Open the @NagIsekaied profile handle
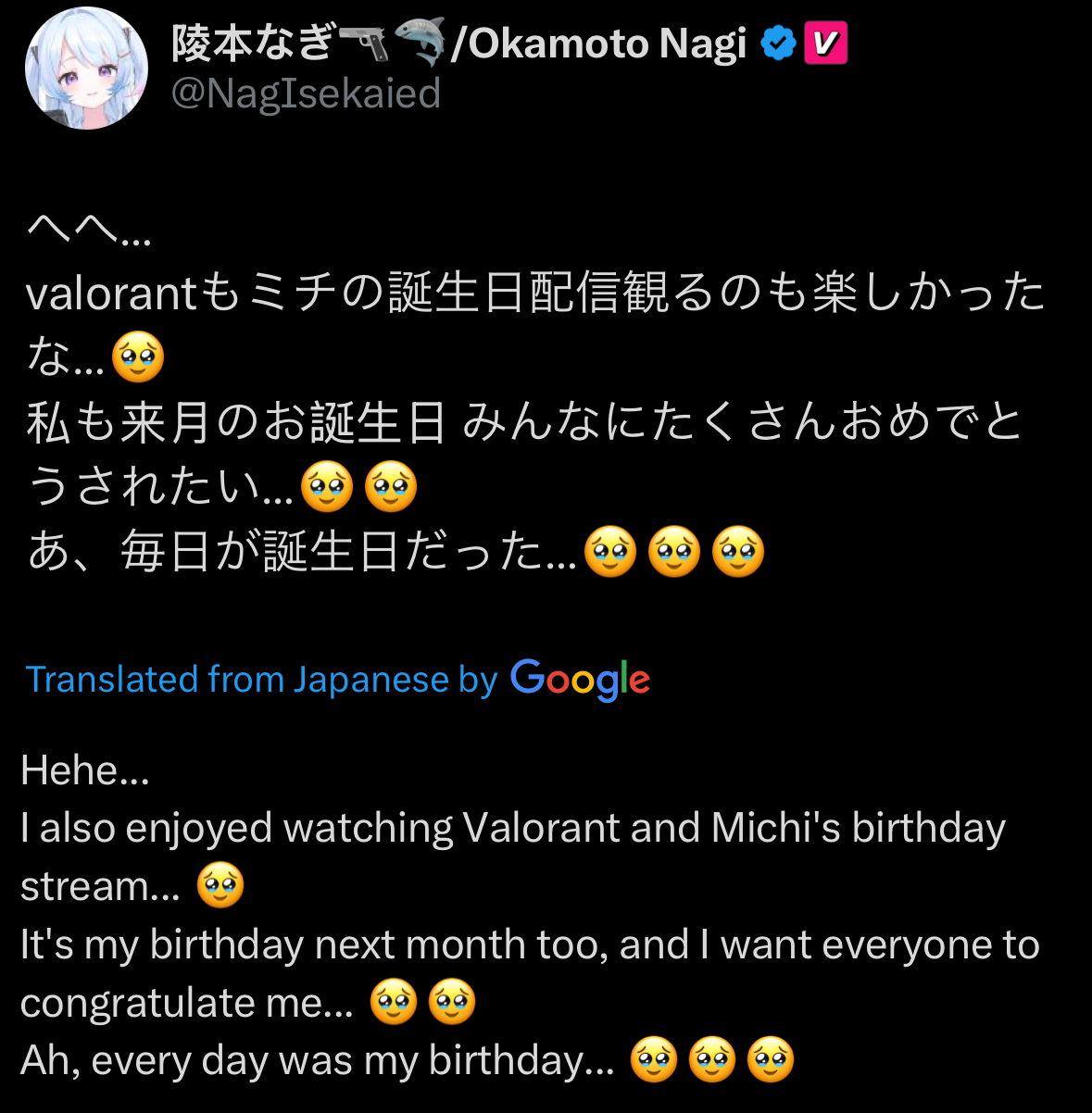The width and height of the screenshot is (1092, 1113). (x=306, y=94)
